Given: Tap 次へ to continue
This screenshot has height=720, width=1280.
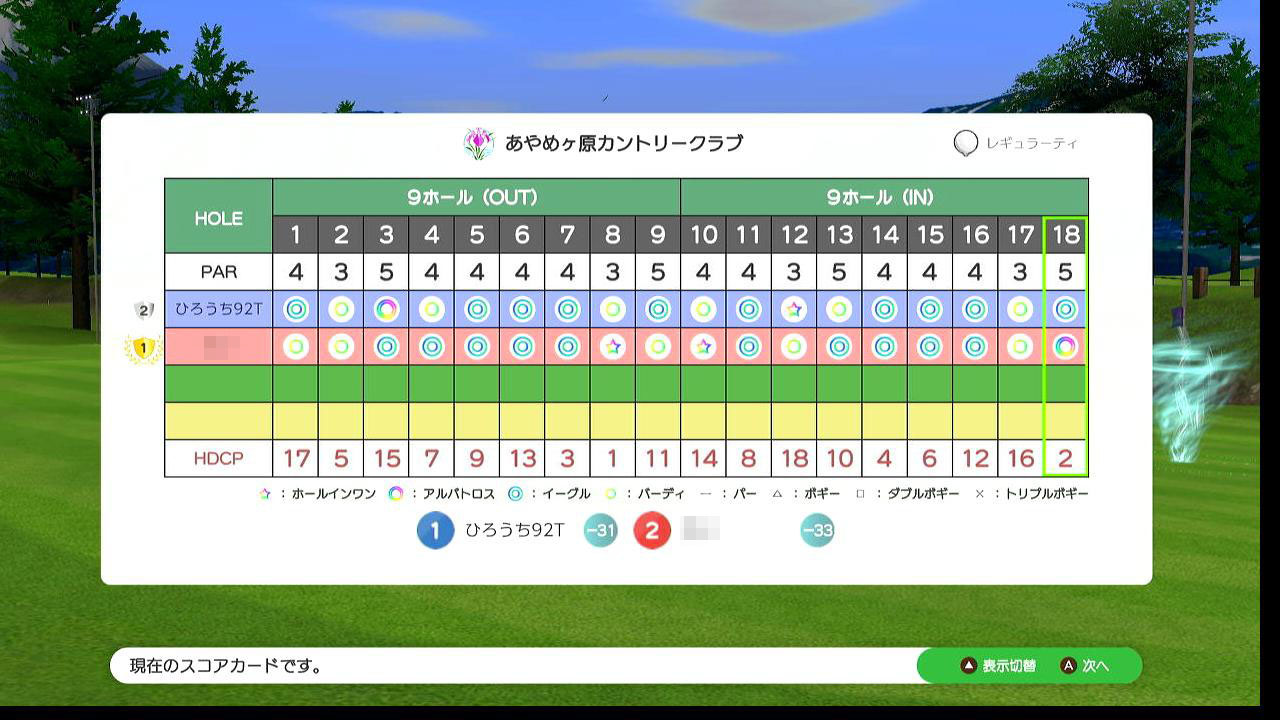Looking at the screenshot, I should click(x=1087, y=666).
